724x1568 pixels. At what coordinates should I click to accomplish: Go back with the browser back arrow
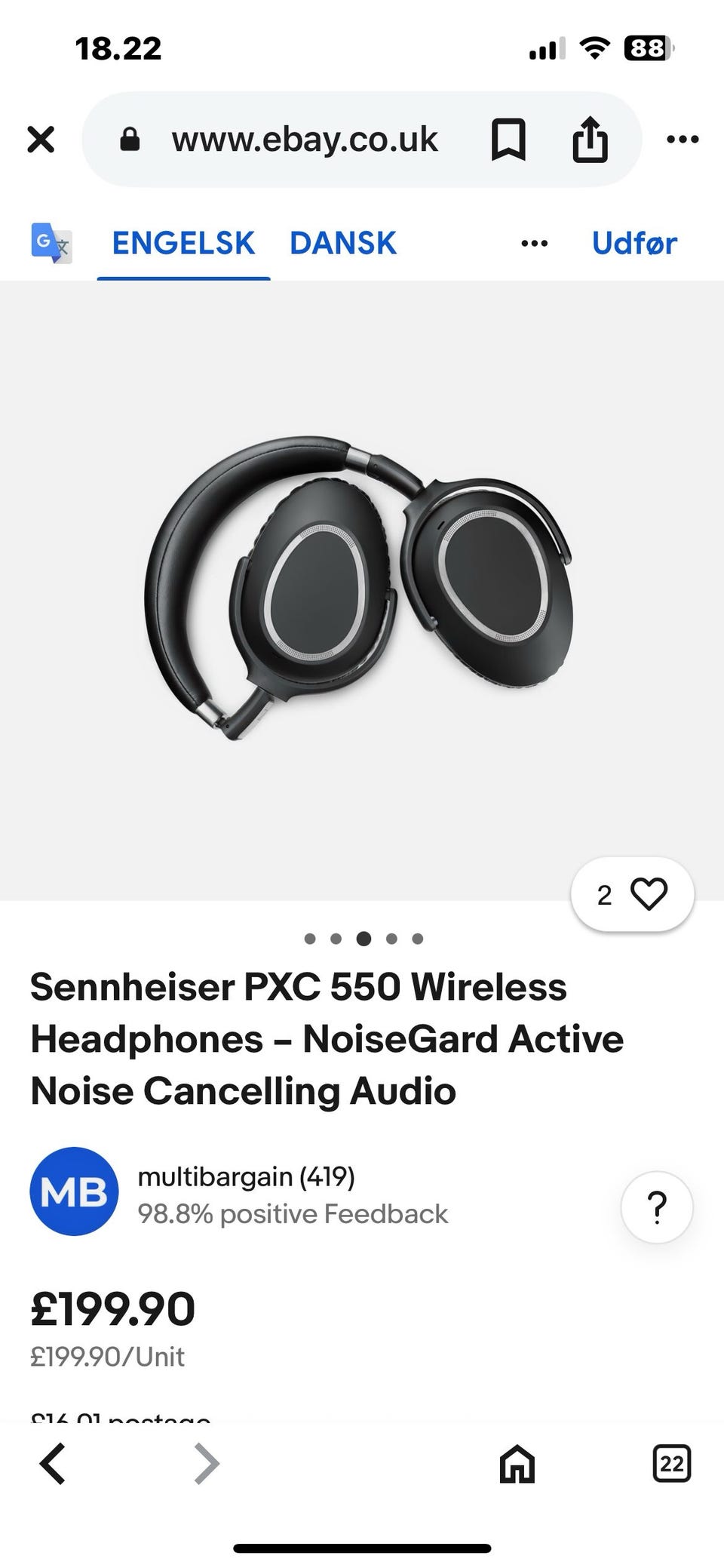coord(53,1464)
